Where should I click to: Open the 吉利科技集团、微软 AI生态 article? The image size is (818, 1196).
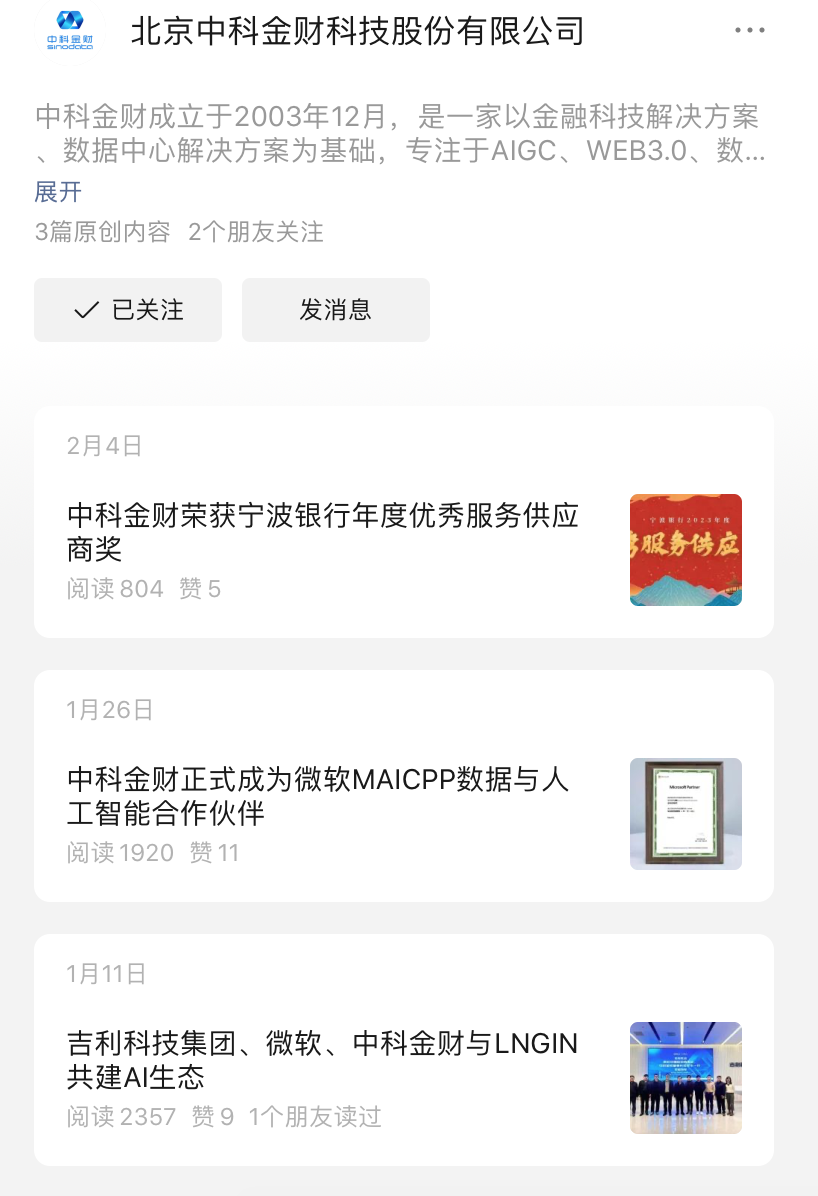[322, 1060]
